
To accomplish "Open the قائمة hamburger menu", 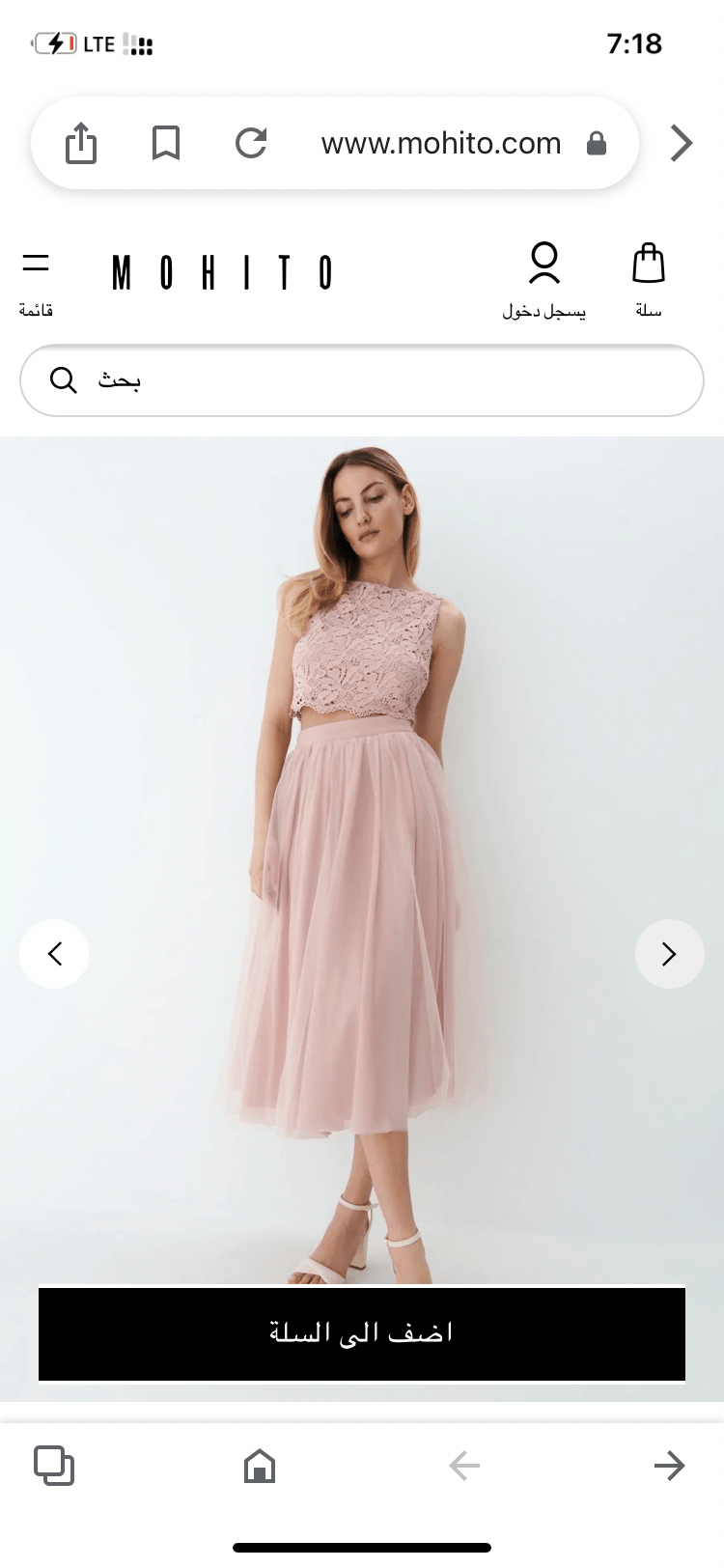I will tap(36, 280).
